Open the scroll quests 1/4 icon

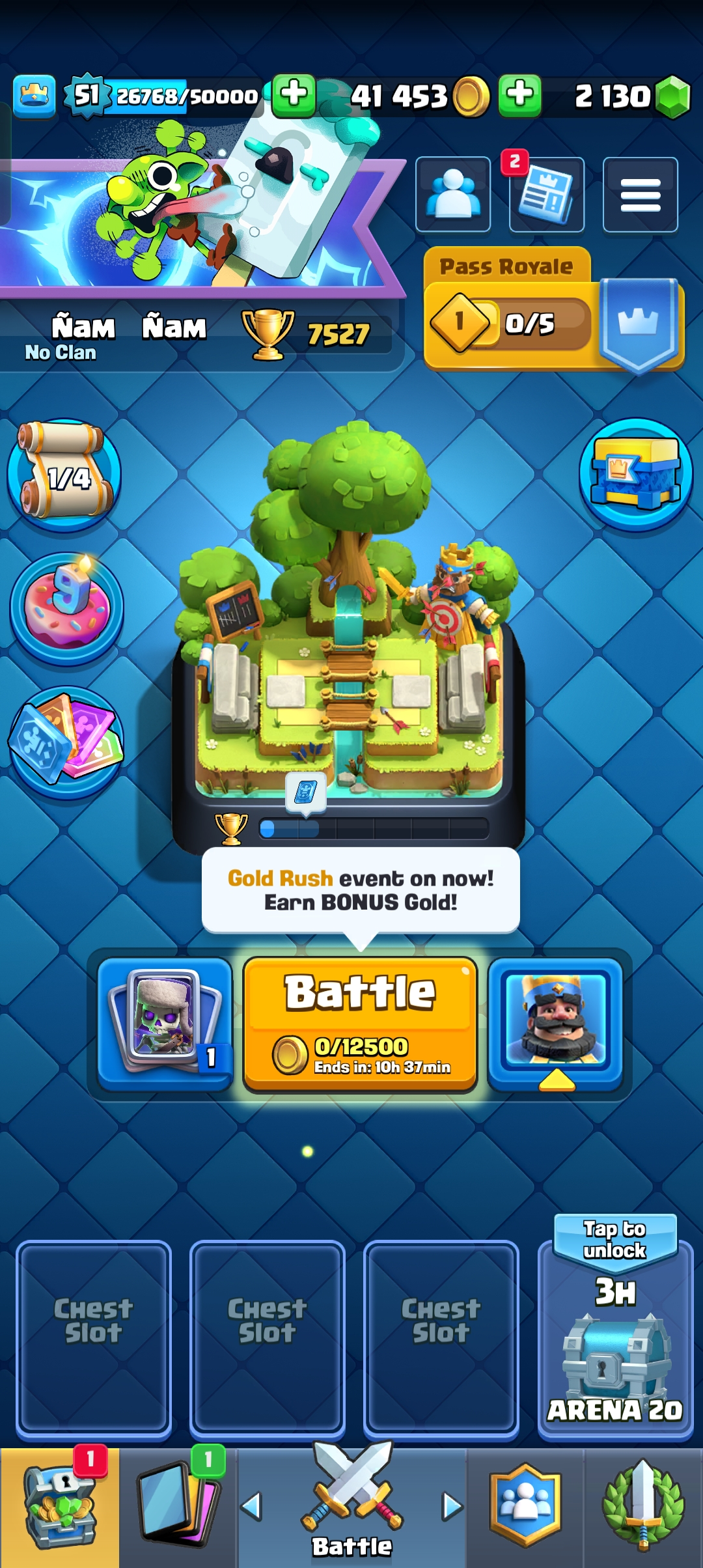click(x=64, y=475)
